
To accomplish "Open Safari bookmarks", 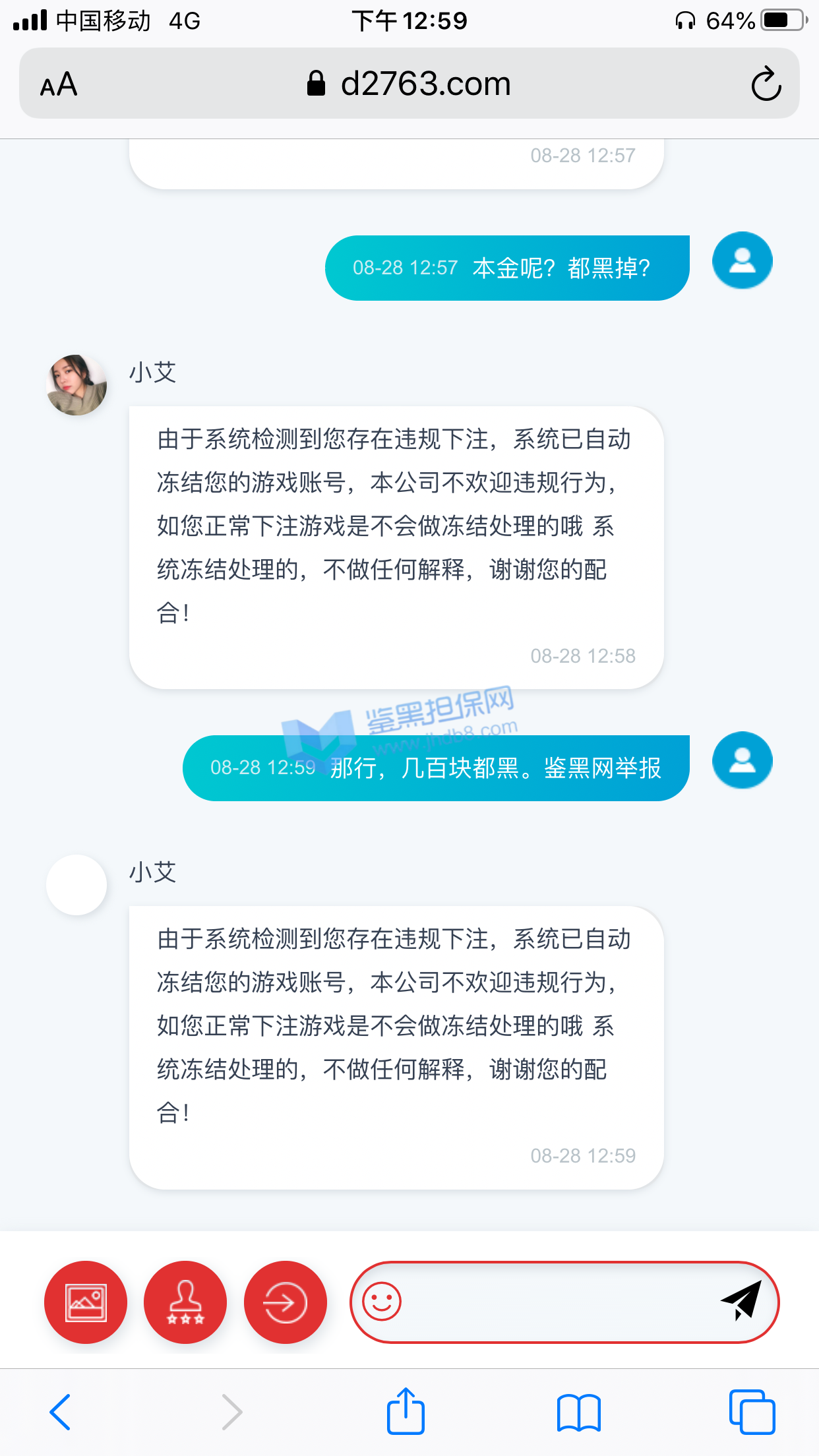I will 578,1412.
